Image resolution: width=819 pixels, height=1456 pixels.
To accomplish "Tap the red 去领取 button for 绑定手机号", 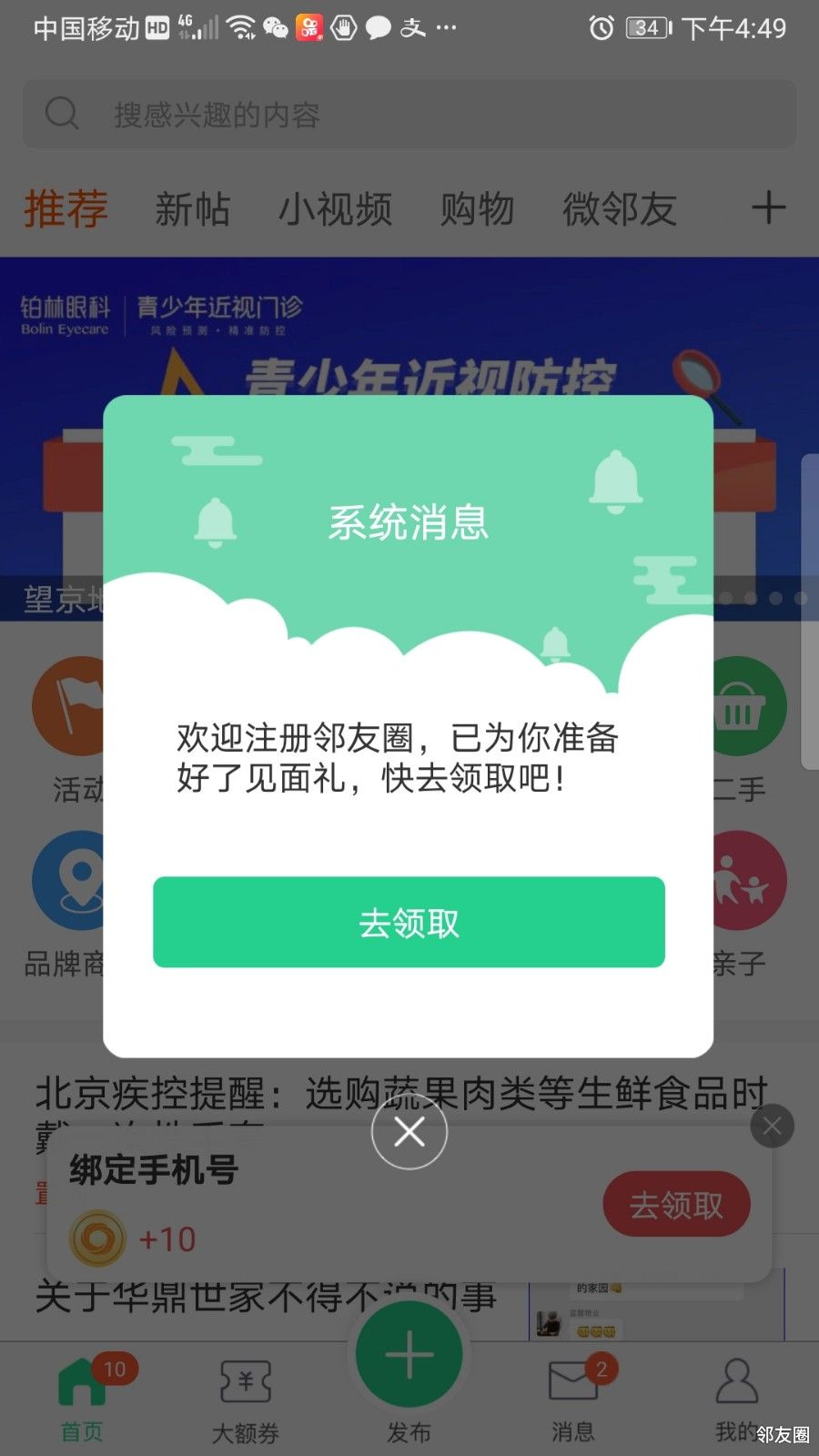I will (676, 1204).
